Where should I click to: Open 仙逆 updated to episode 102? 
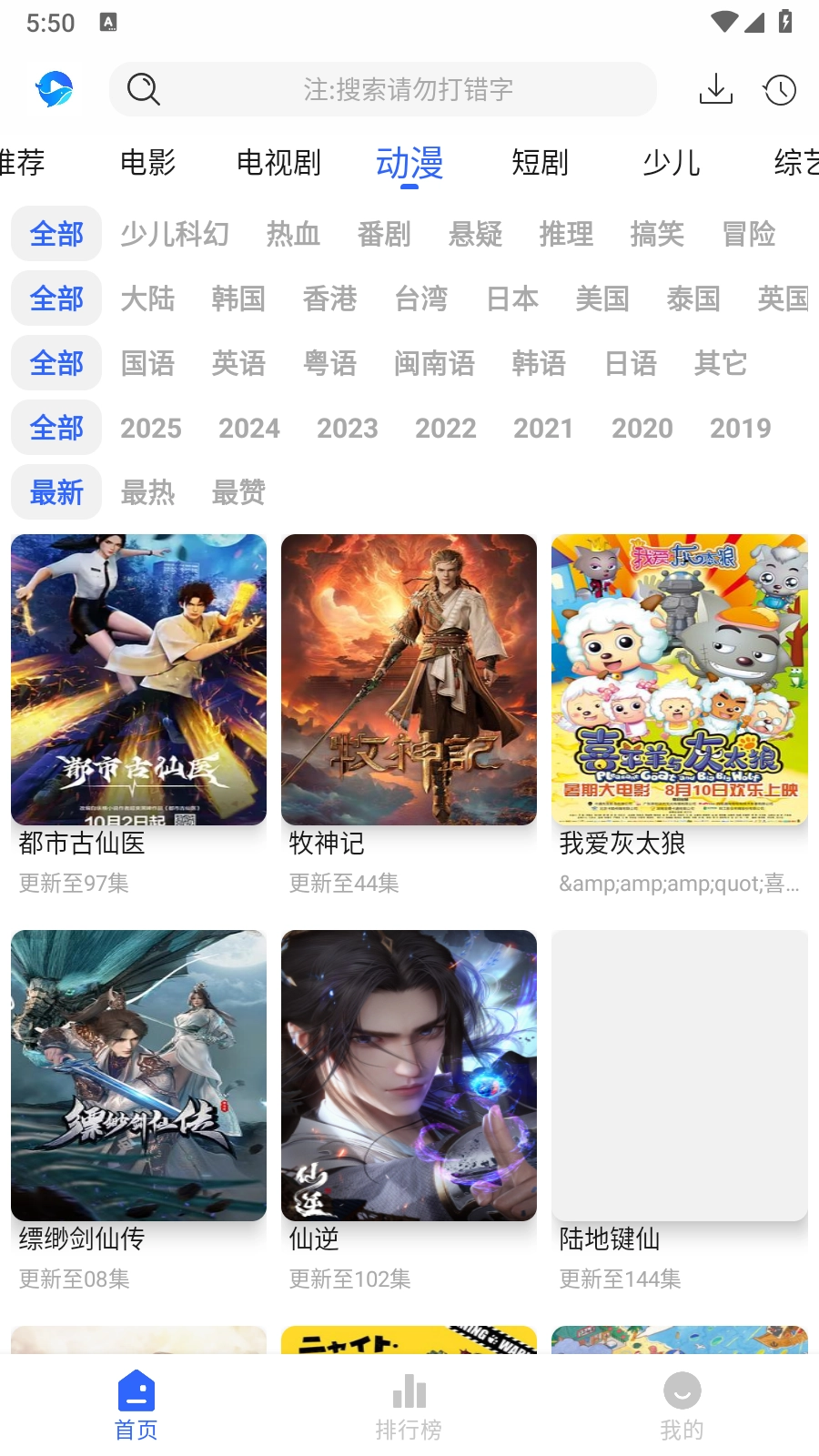point(409,1075)
